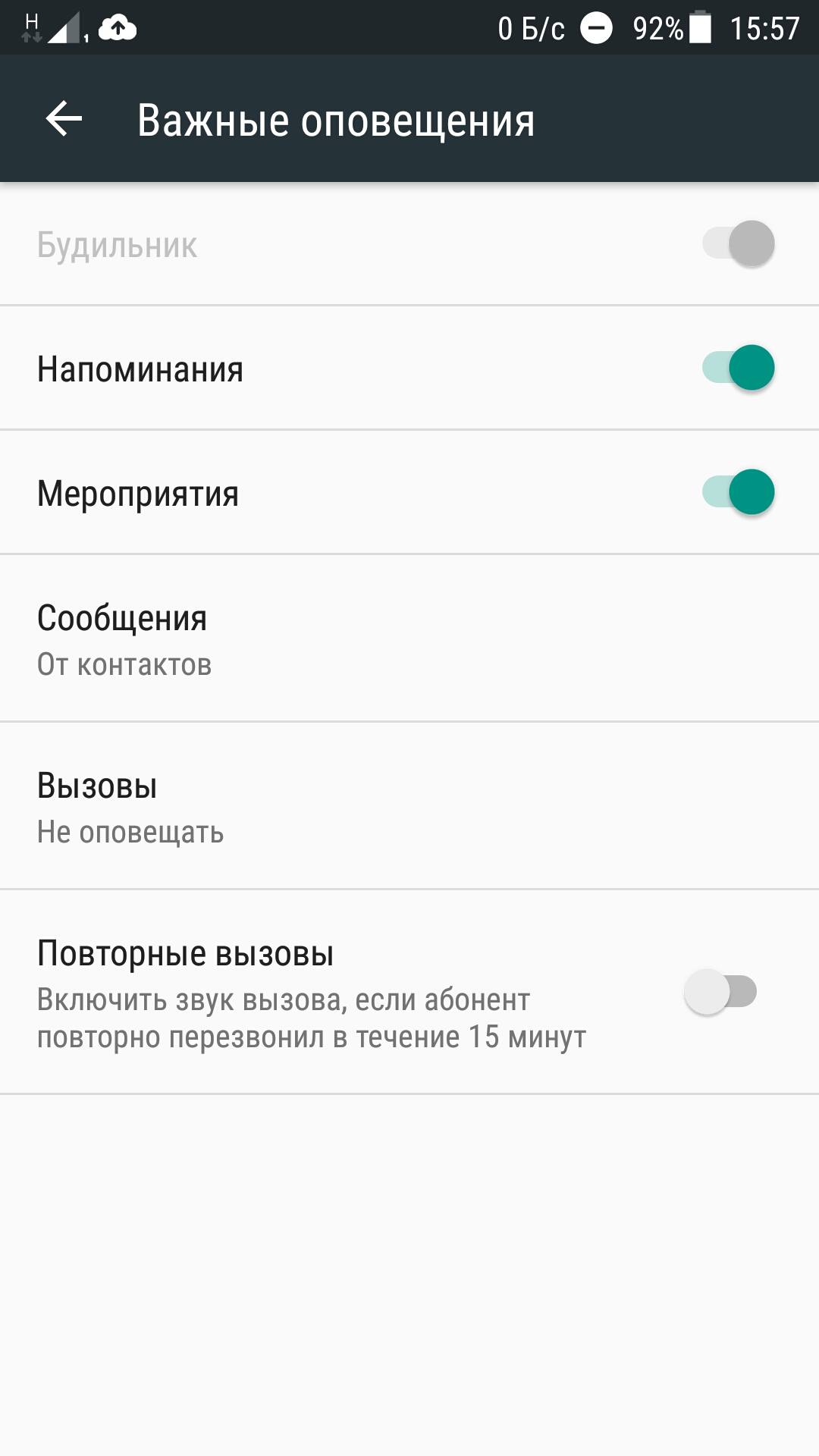Click the Не оповещать subtitle text

coord(130,834)
